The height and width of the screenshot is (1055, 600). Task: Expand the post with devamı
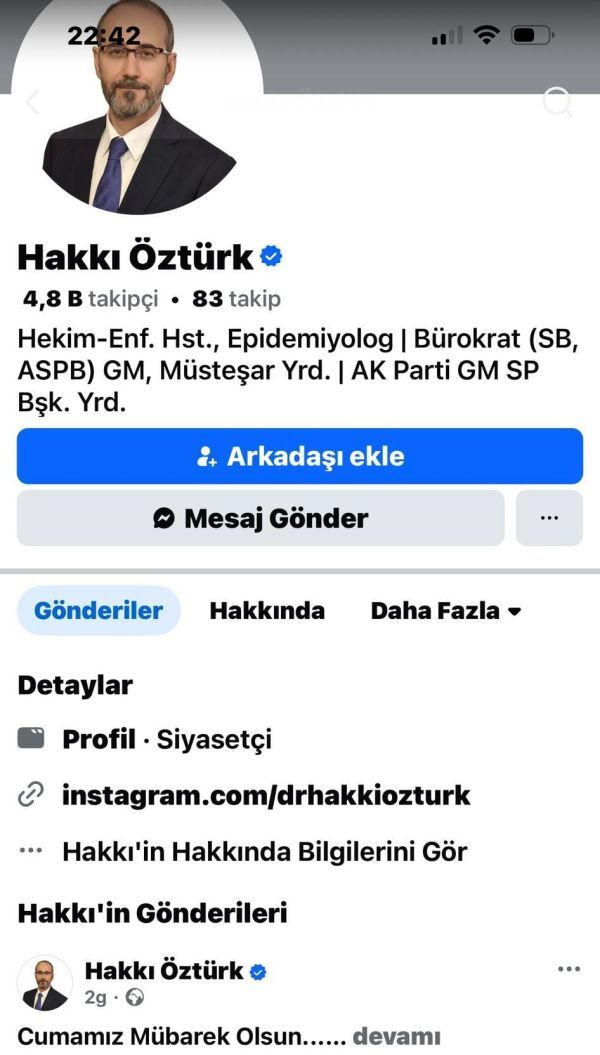click(396, 1036)
